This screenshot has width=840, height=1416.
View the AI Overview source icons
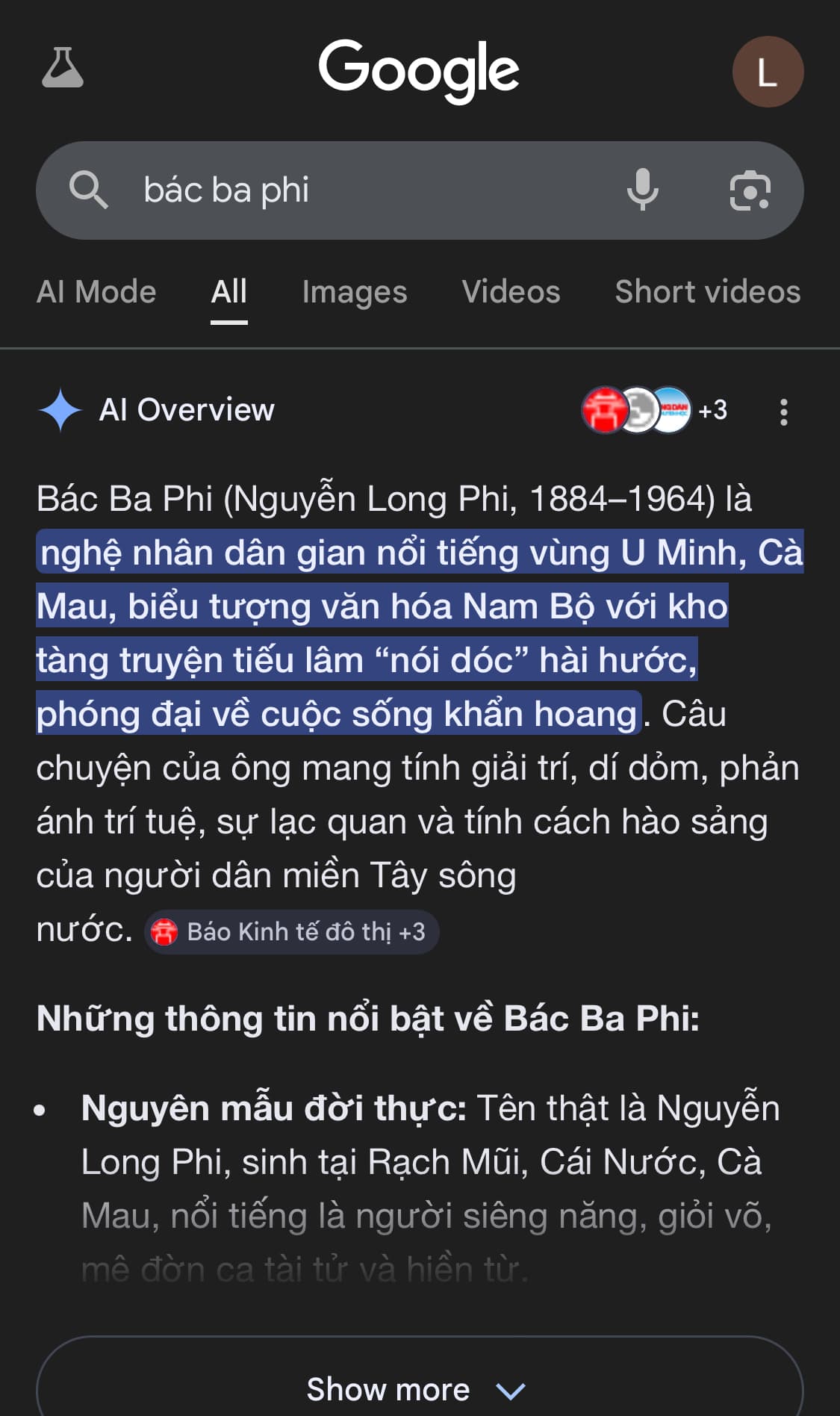coord(653,410)
